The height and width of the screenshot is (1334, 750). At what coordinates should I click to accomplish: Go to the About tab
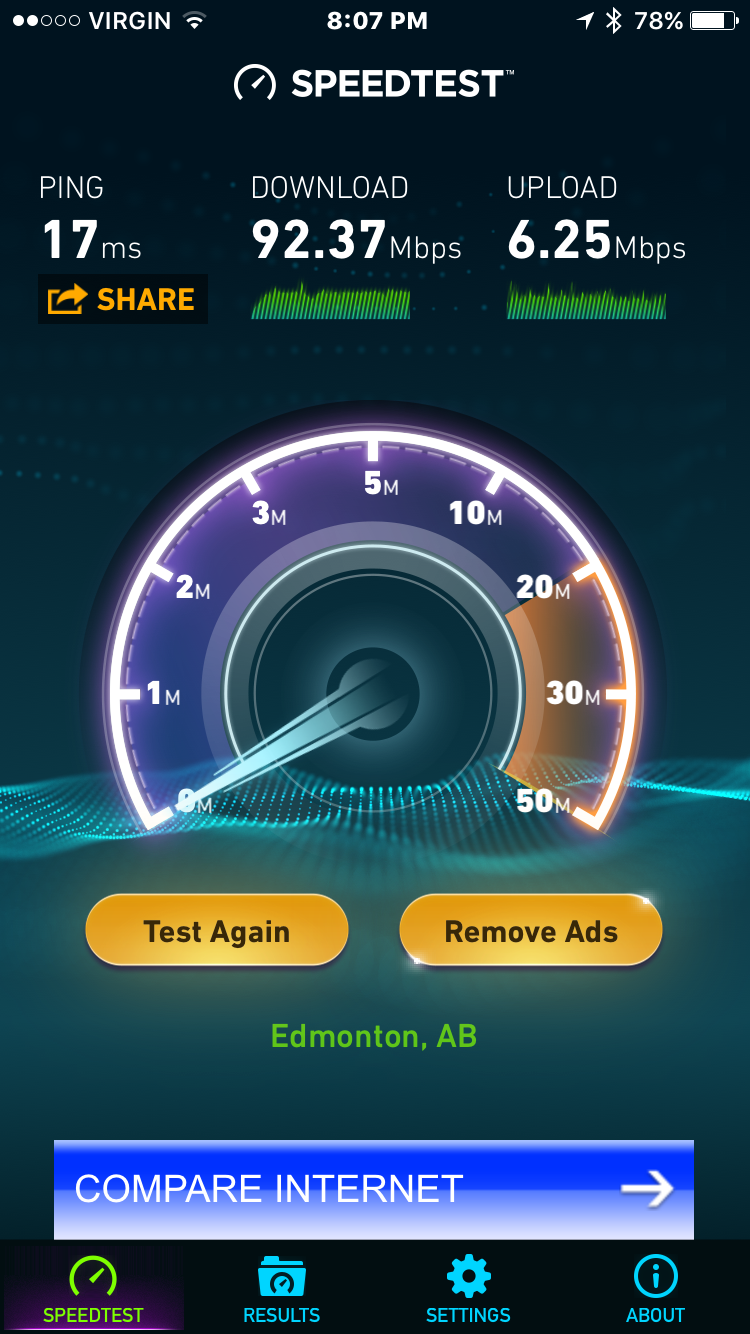[656, 1289]
